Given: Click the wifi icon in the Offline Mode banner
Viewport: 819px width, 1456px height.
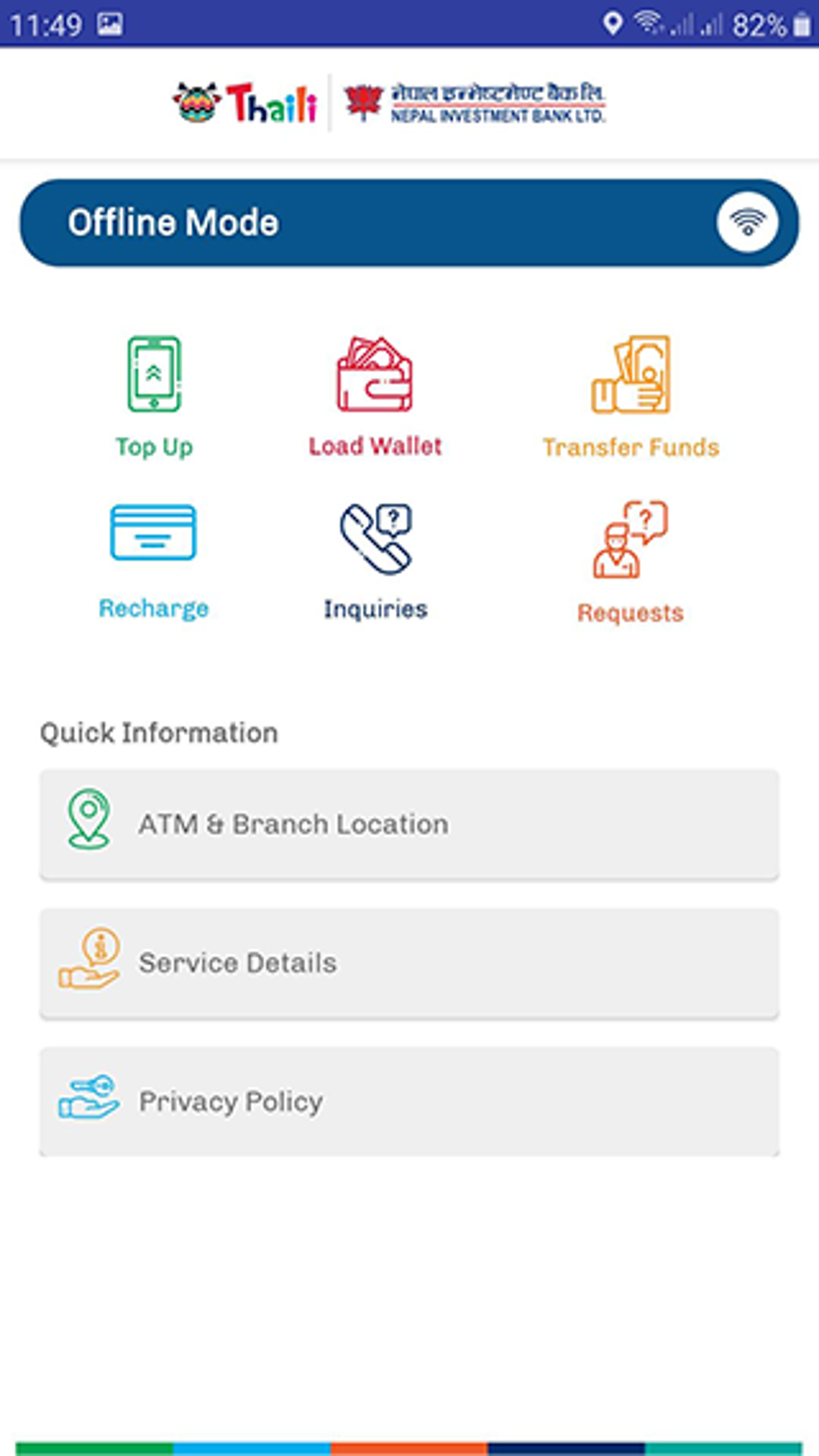Looking at the screenshot, I should point(748,222).
